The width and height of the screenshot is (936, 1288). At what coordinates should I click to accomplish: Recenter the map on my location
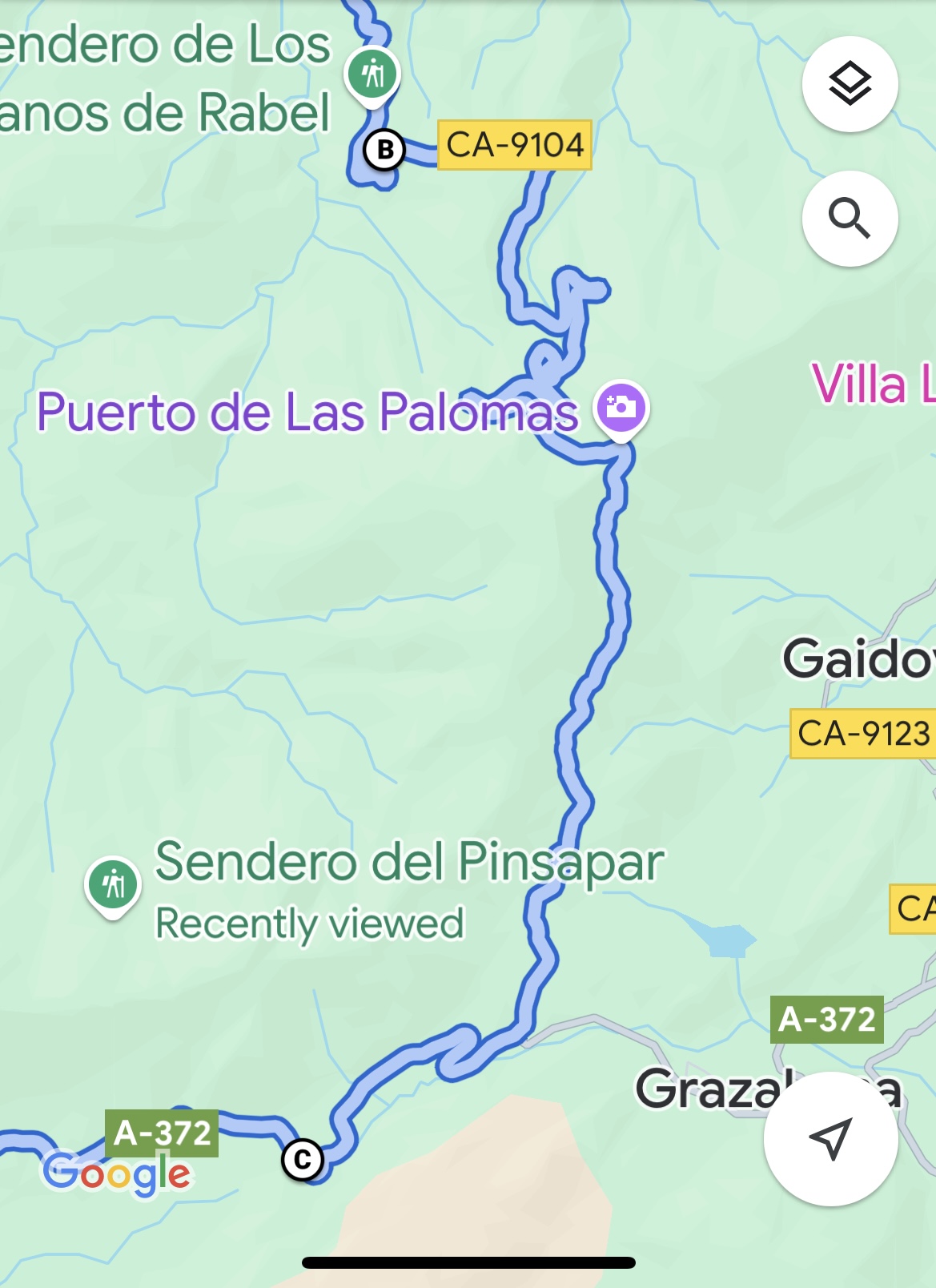pos(830,1138)
